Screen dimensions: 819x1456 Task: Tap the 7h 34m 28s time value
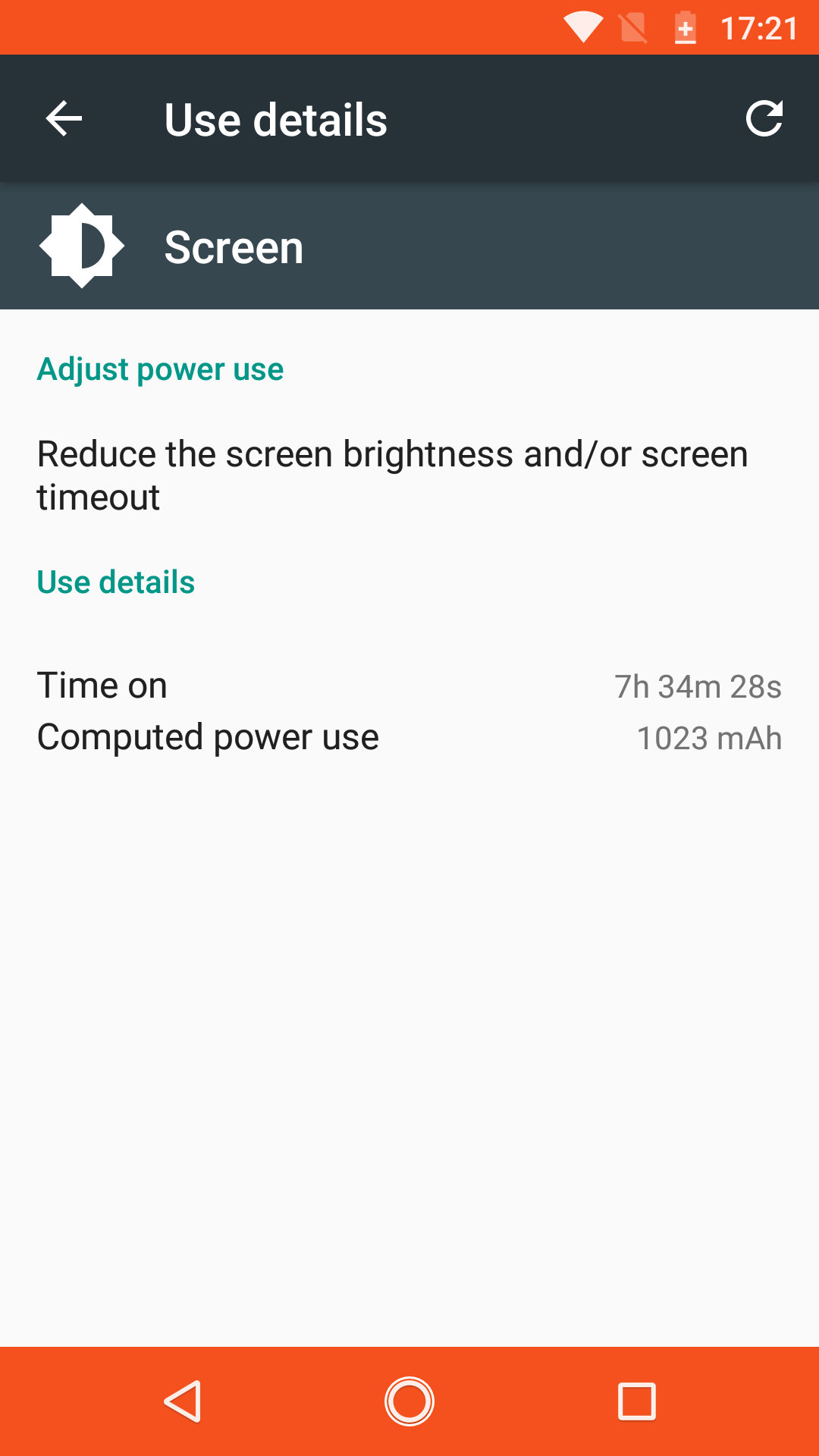click(x=698, y=686)
